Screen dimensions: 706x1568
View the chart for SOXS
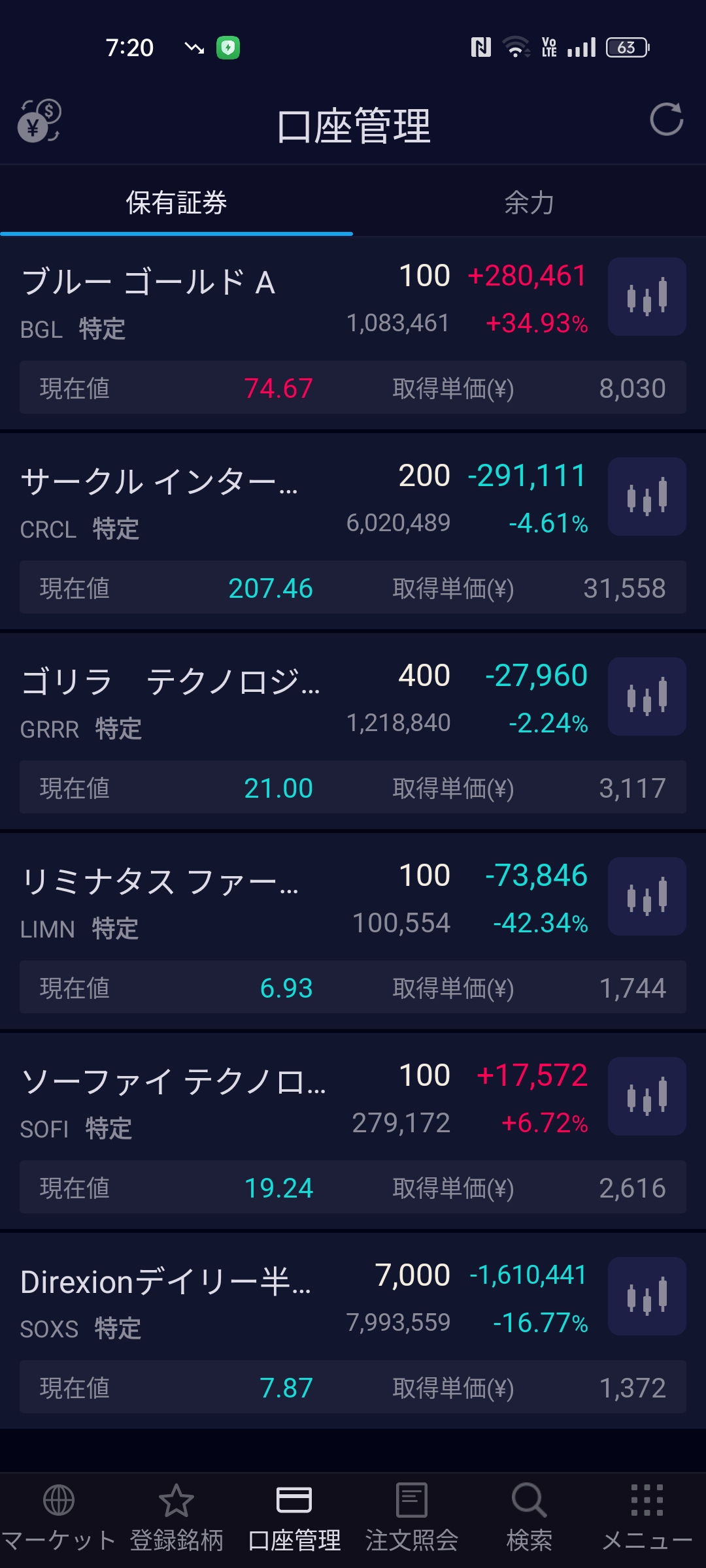tap(647, 1296)
